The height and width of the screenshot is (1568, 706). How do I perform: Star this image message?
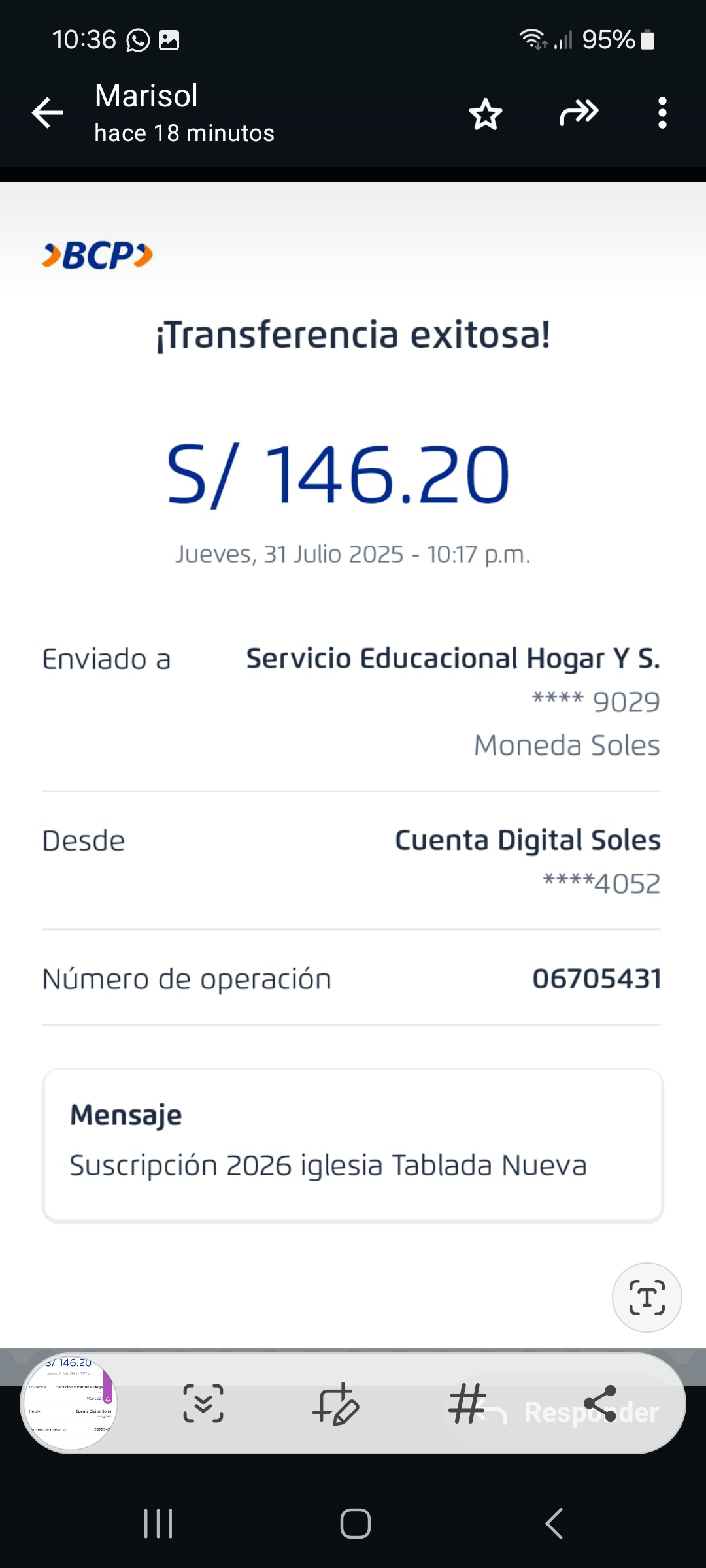click(486, 114)
